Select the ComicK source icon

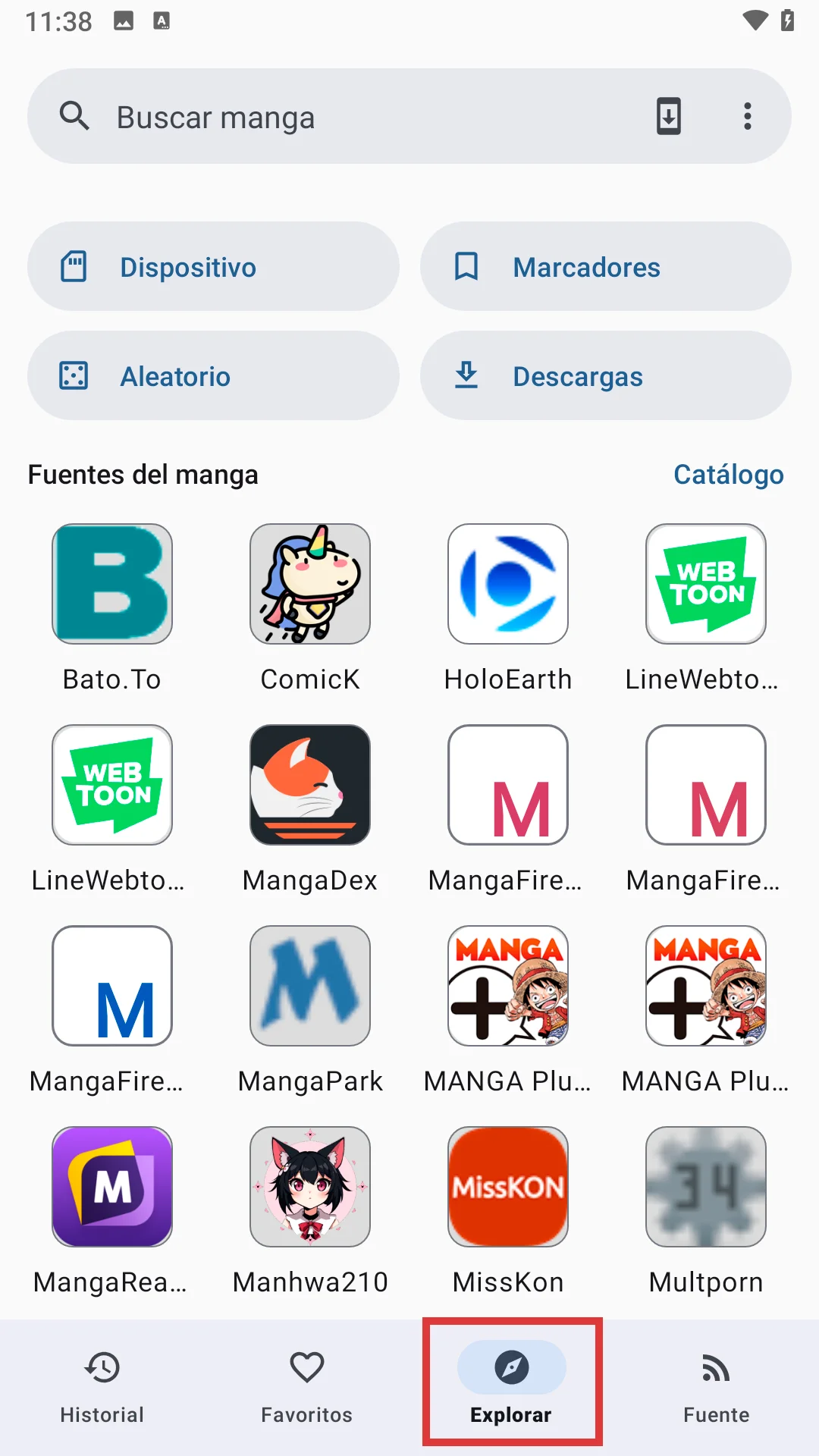[x=309, y=582]
